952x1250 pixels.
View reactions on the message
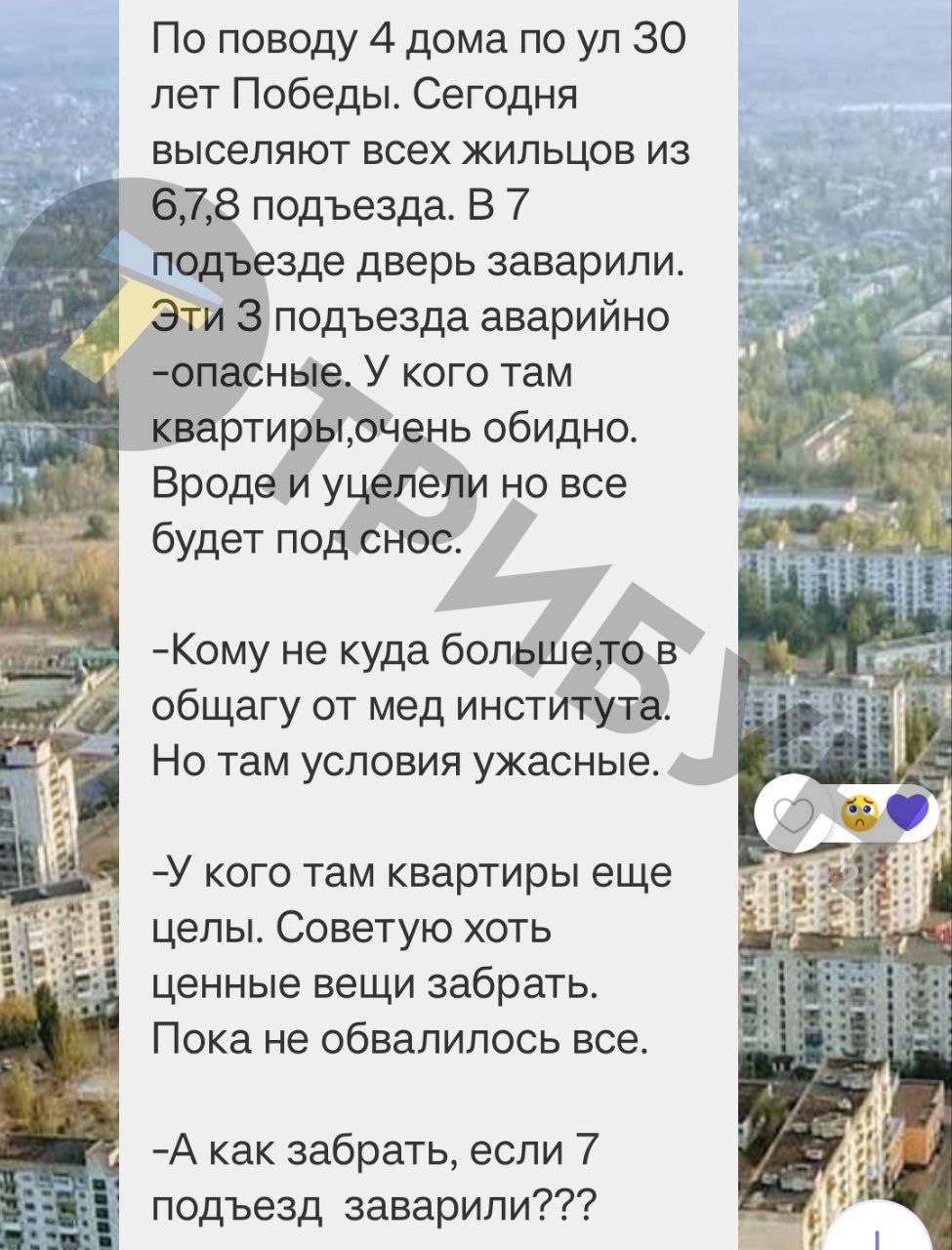click(885, 812)
